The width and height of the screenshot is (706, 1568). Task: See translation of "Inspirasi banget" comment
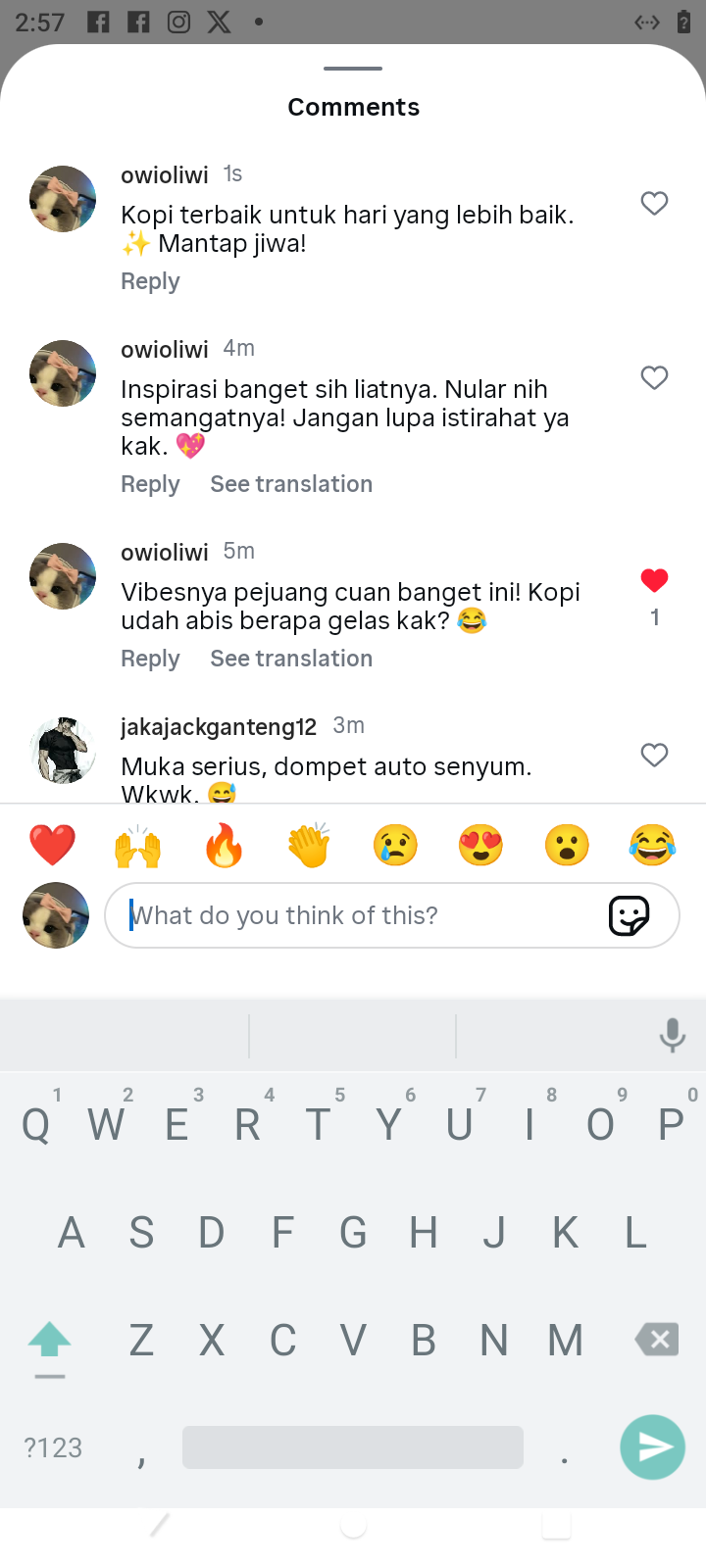pyautogui.click(x=291, y=484)
